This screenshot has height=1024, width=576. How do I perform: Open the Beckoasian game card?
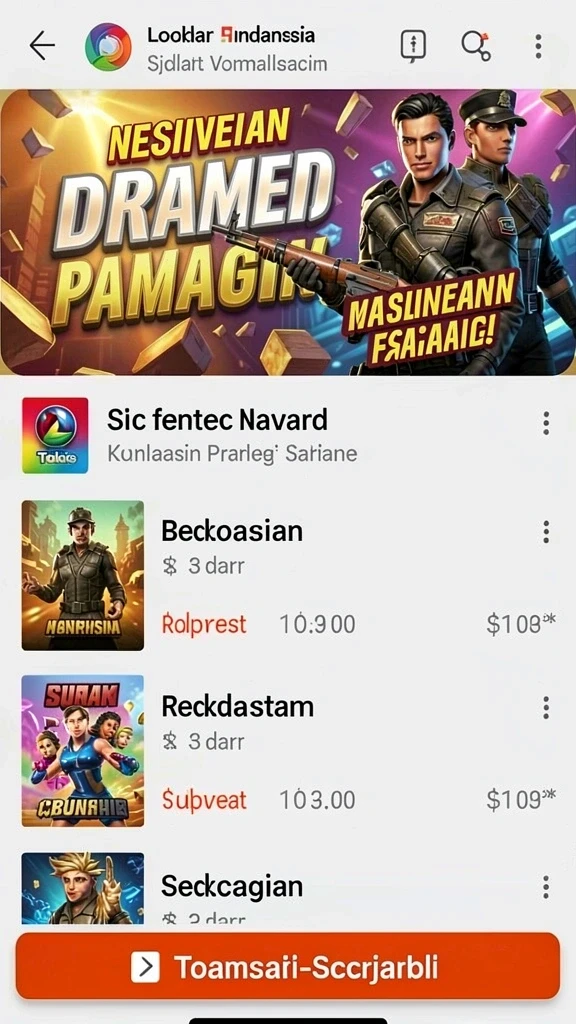288,575
